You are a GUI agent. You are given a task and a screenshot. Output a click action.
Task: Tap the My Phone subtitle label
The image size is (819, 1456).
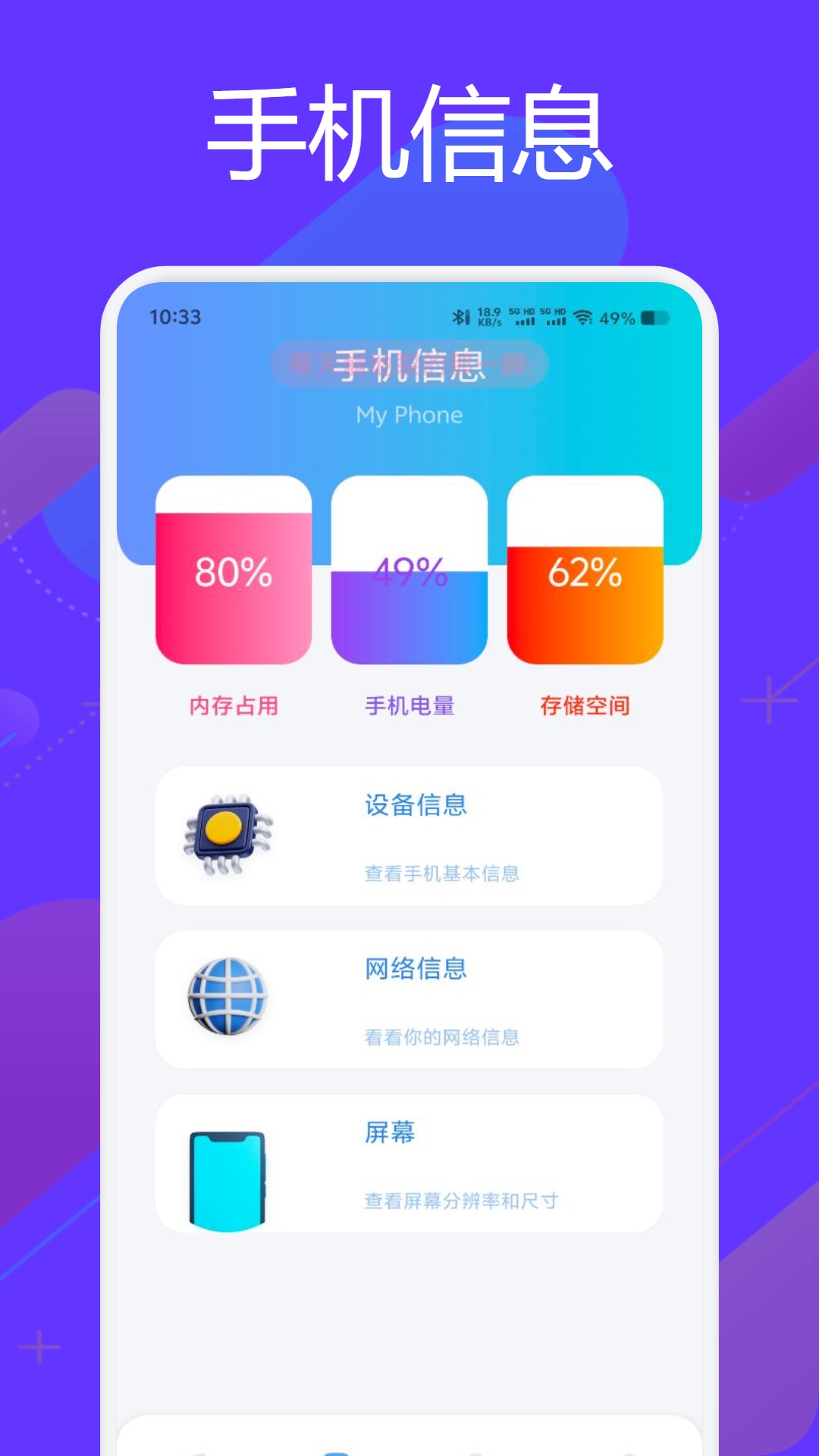pos(409,415)
